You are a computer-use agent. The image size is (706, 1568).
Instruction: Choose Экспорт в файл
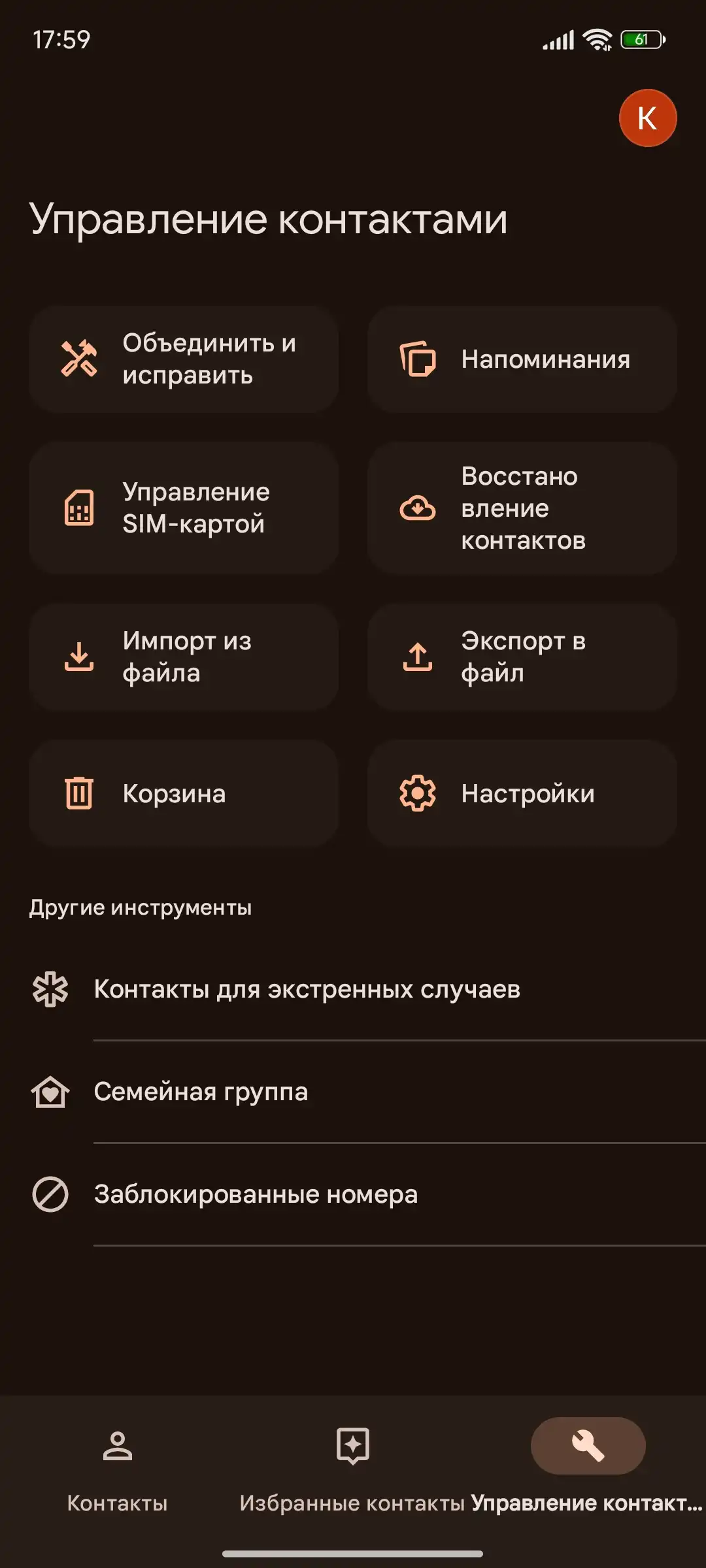tap(522, 657)
